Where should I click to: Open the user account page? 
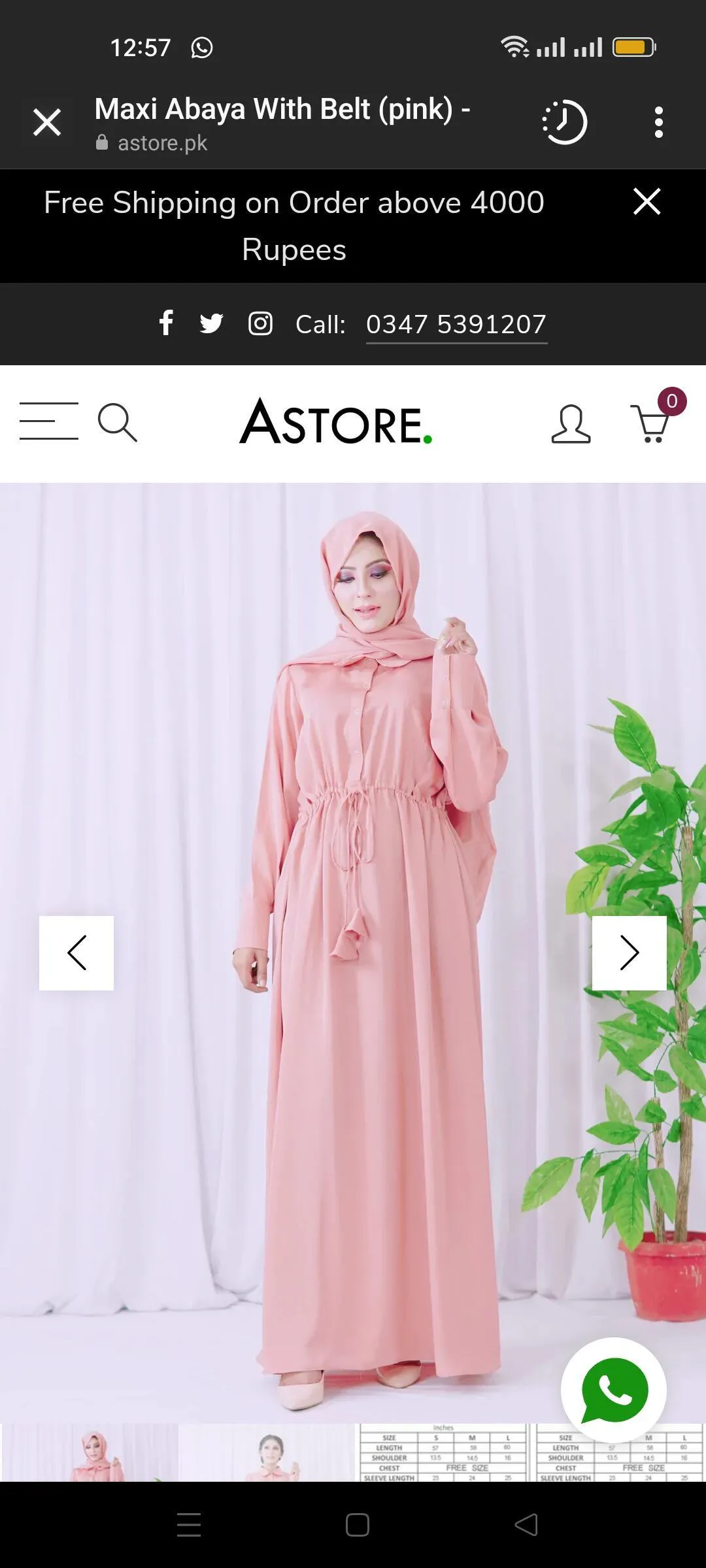pyautogui.click(x=570, y=424)
